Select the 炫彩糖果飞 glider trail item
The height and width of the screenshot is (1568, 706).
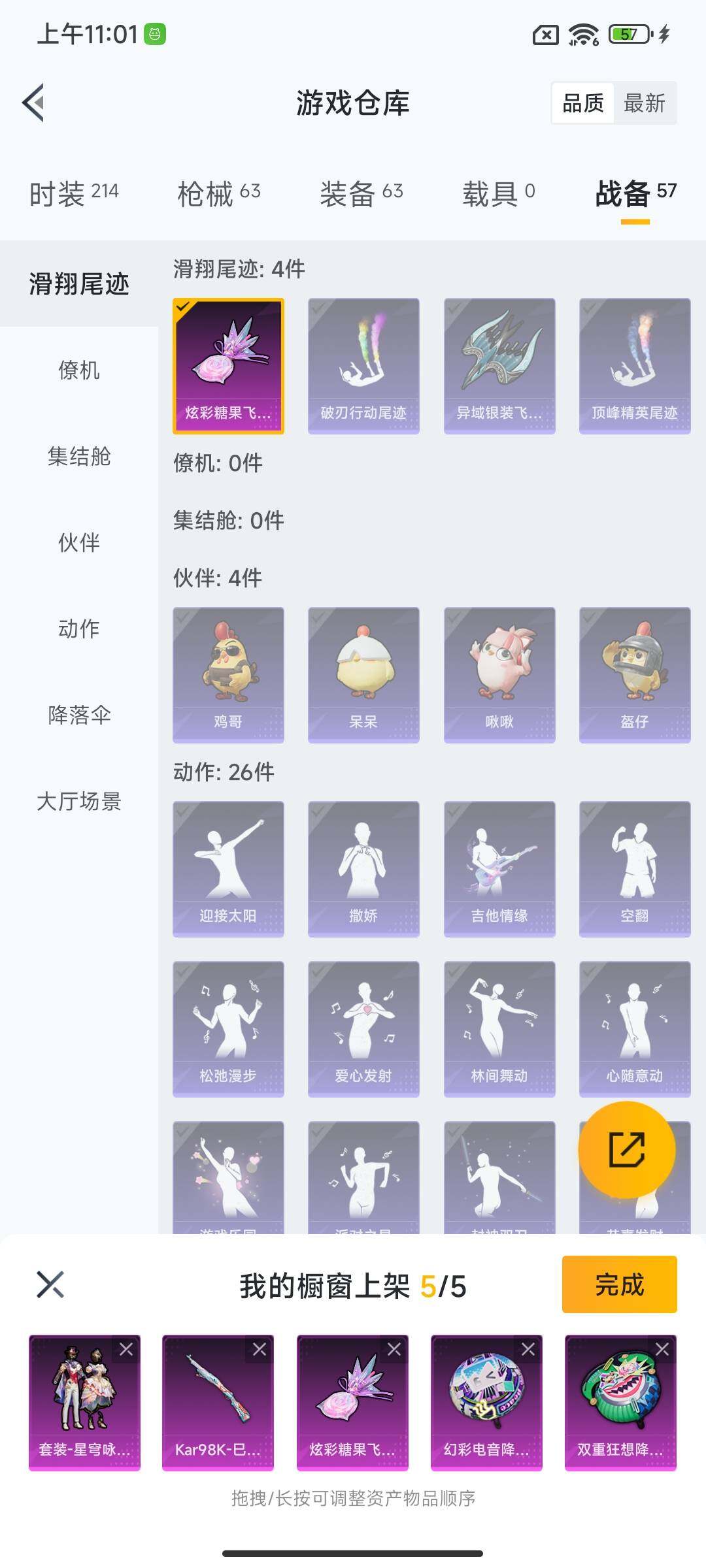(228, 364)
